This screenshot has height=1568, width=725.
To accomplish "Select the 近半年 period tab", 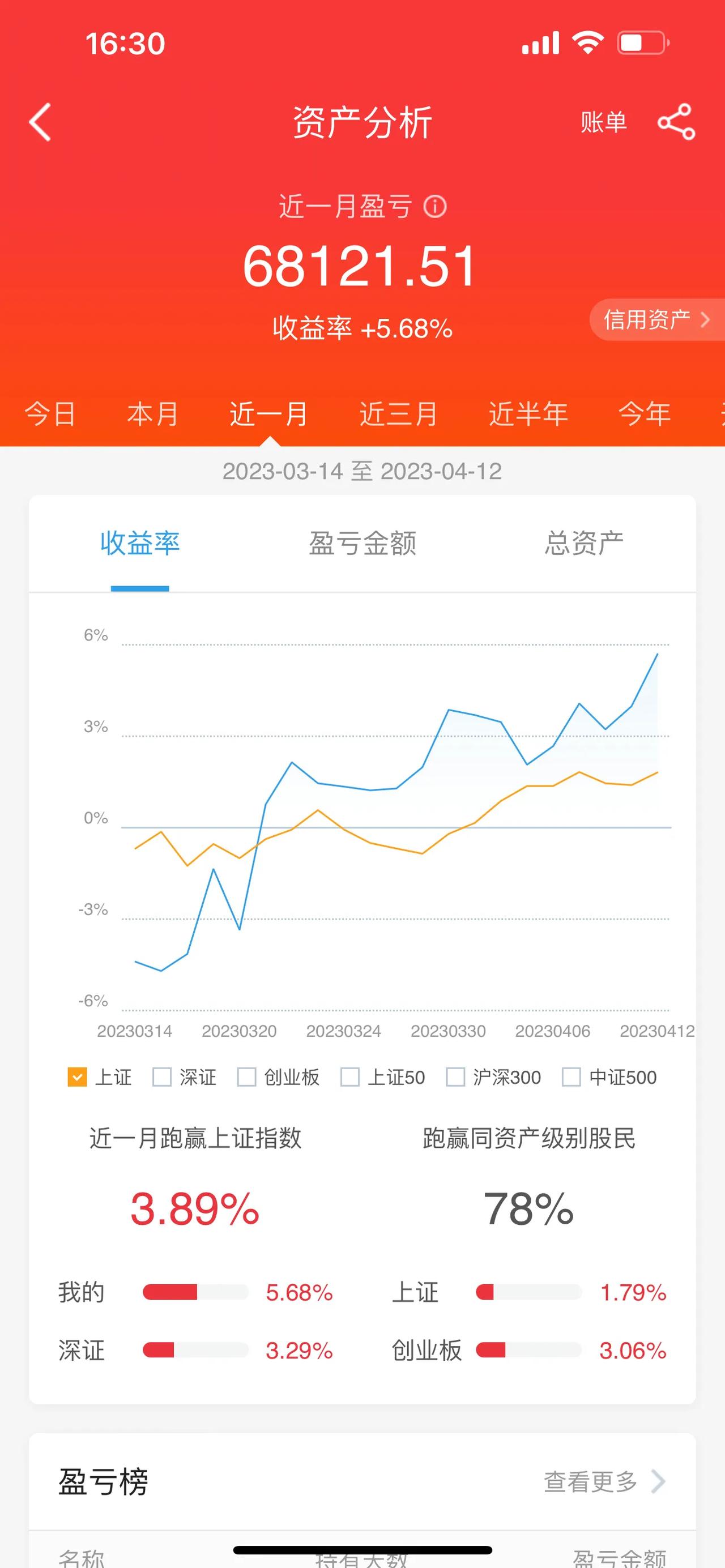I will click(528, 414).
